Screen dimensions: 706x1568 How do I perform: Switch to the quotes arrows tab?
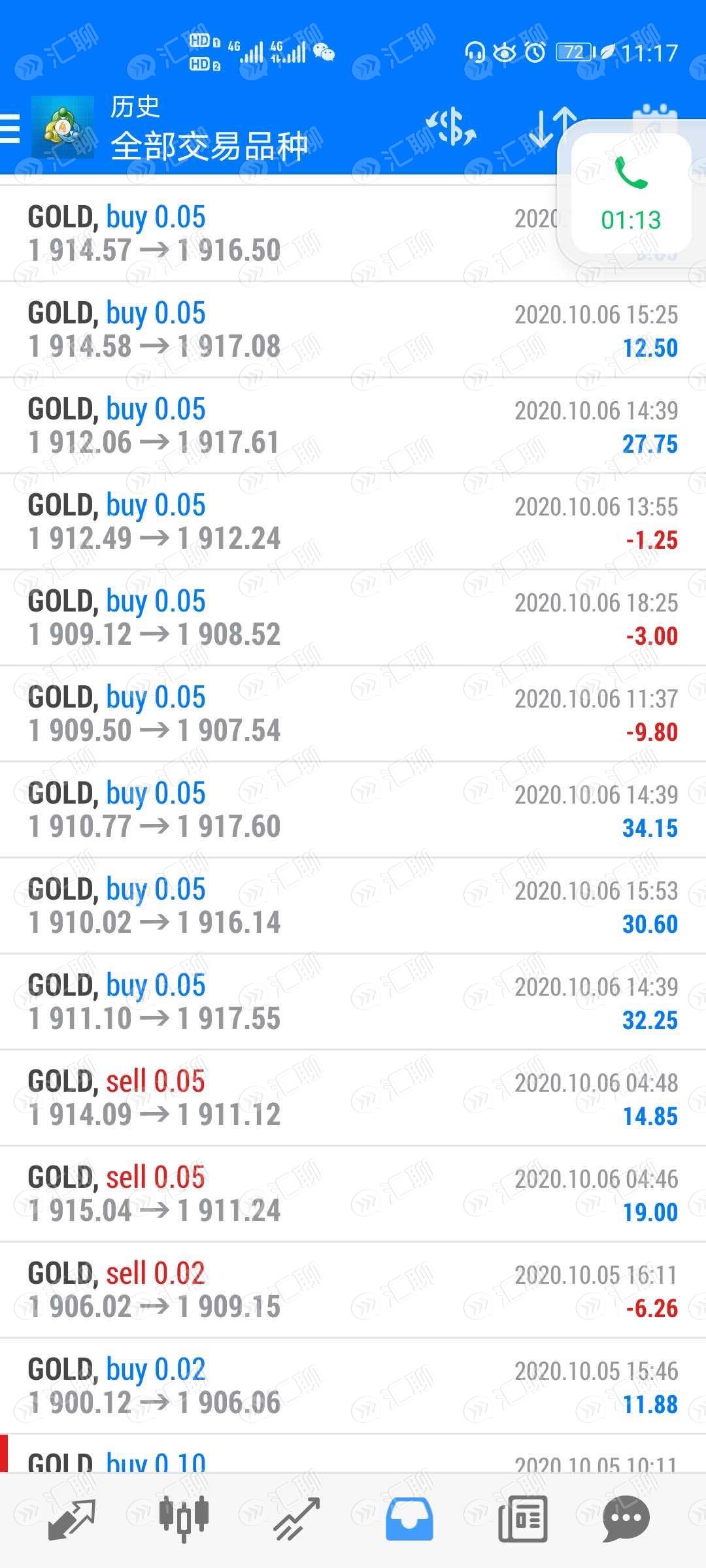point(72,1518)
